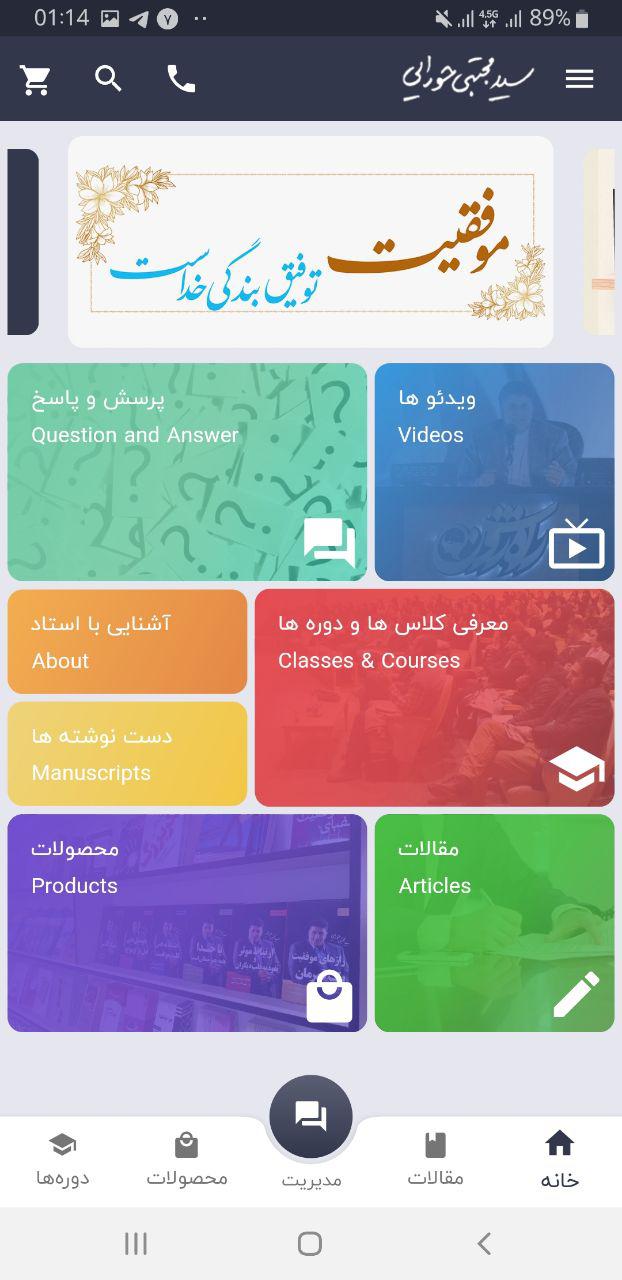Tap the phone call icon
The image size is (622, 1280).
[181, 79]
